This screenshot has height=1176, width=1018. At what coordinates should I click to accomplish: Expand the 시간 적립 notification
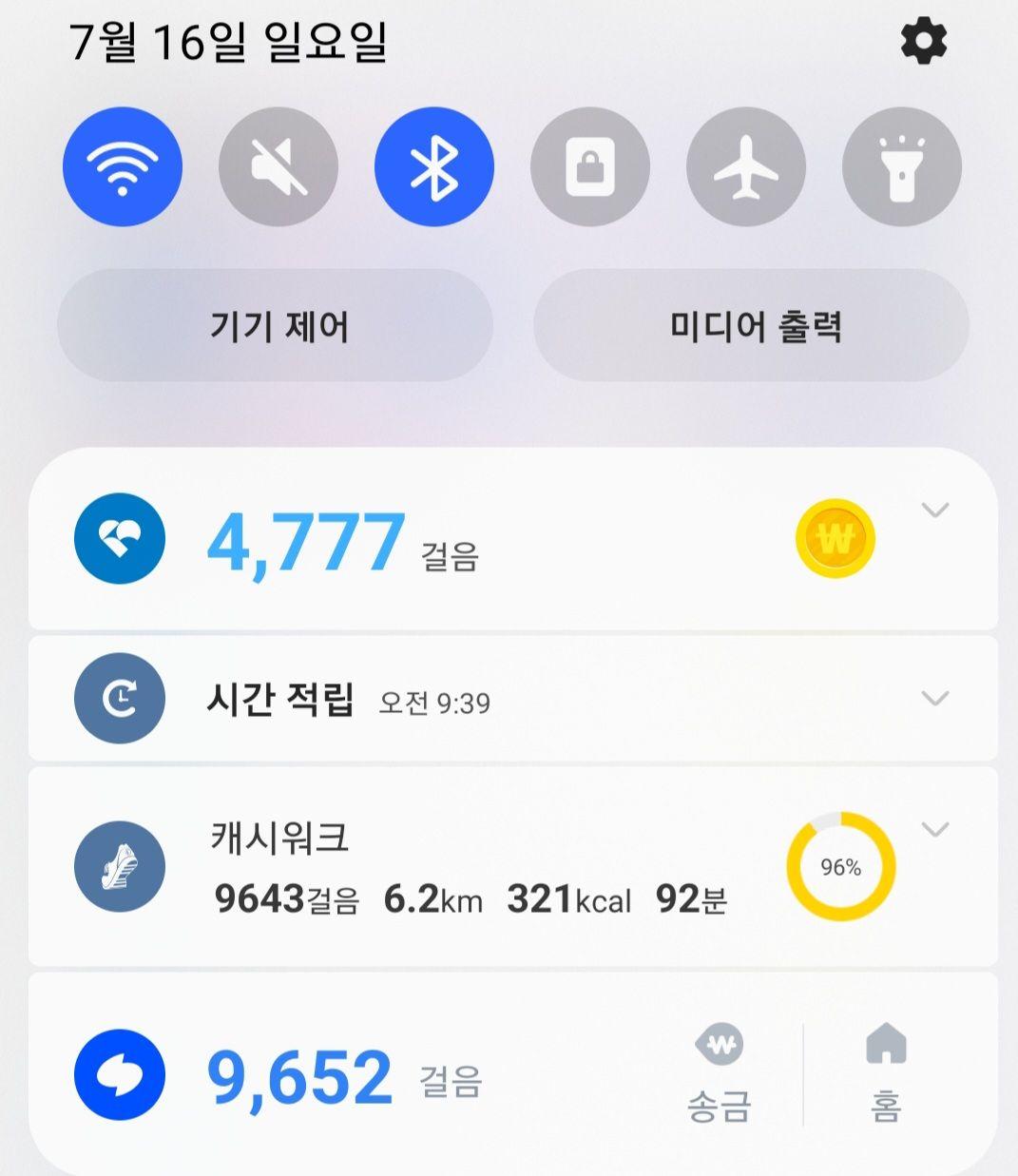[x=935, y=698]
